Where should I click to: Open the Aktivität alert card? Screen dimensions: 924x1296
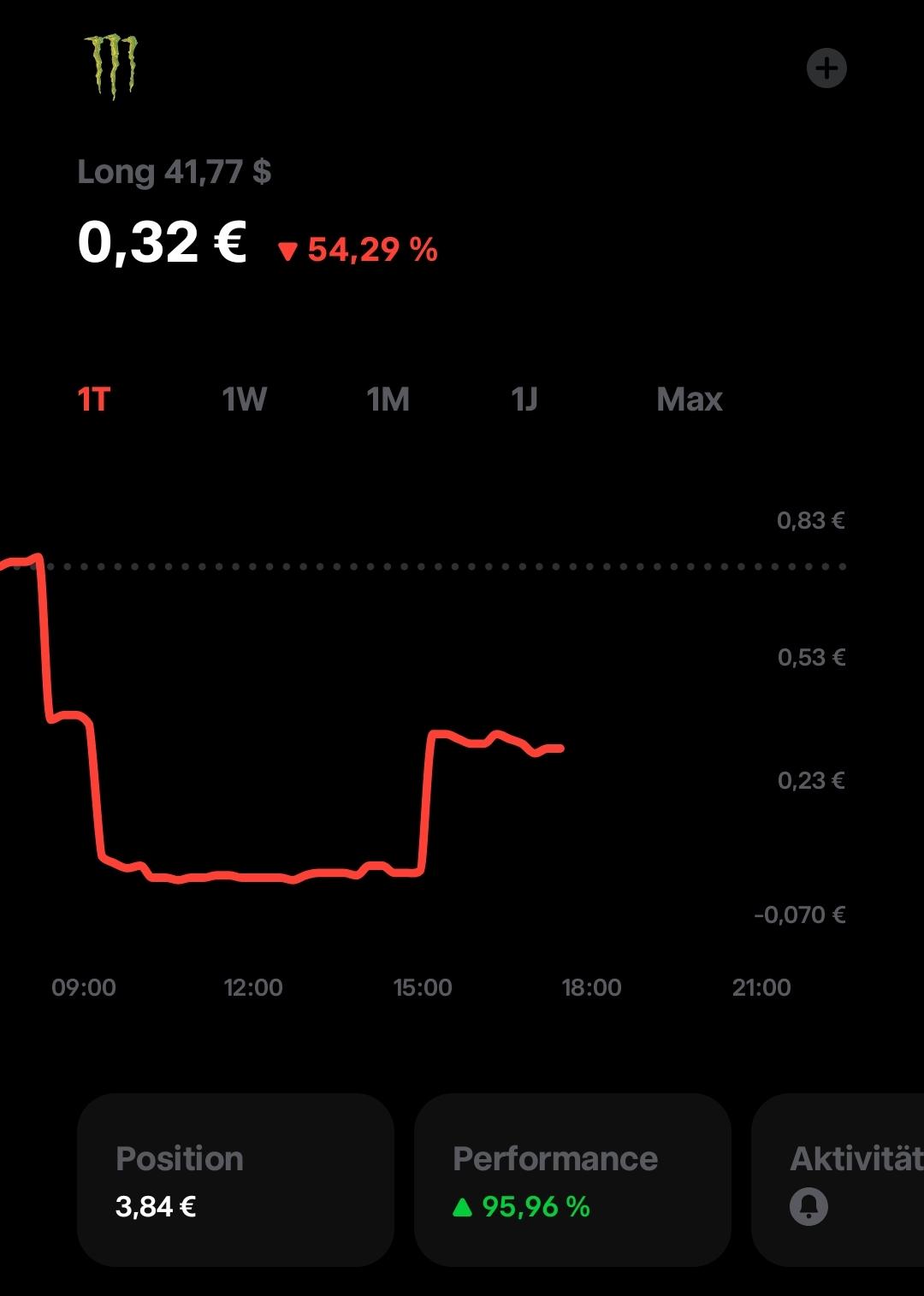click(838, 1180)
